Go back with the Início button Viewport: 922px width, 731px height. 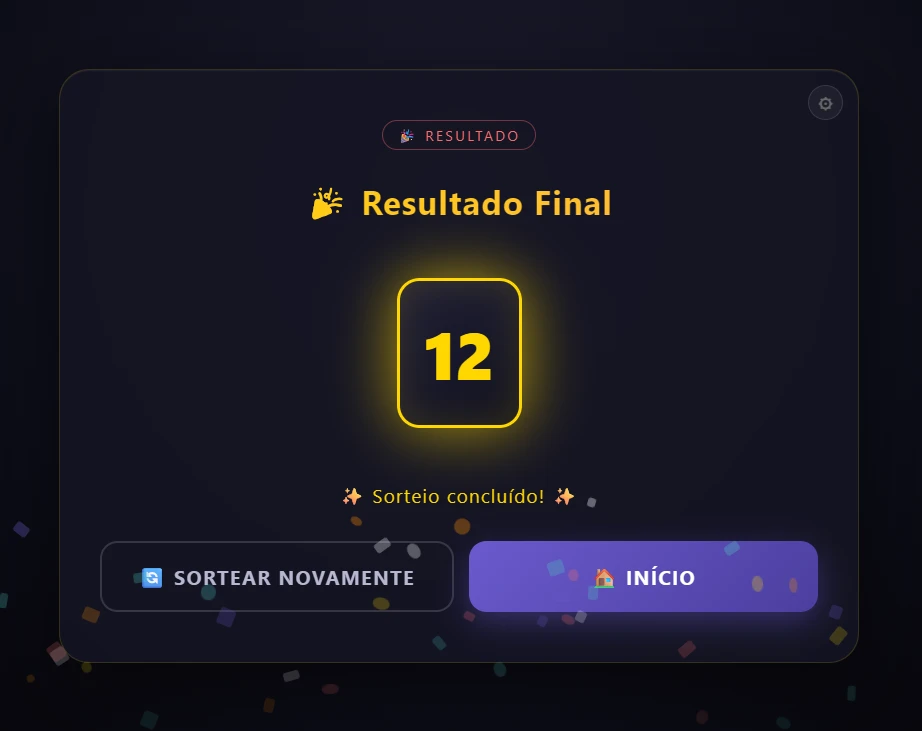point(643,577)
